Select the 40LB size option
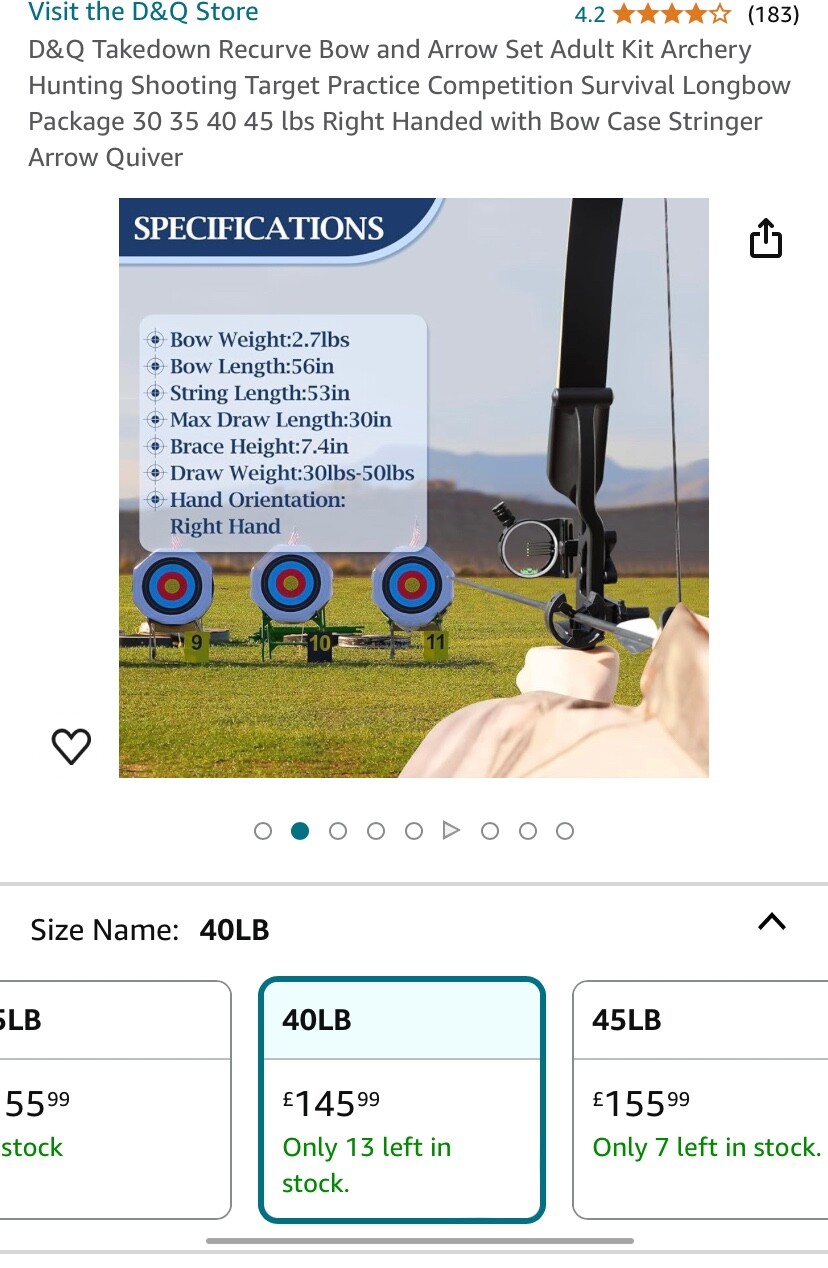The image size is (828, 1268). tap(401, 1099)
